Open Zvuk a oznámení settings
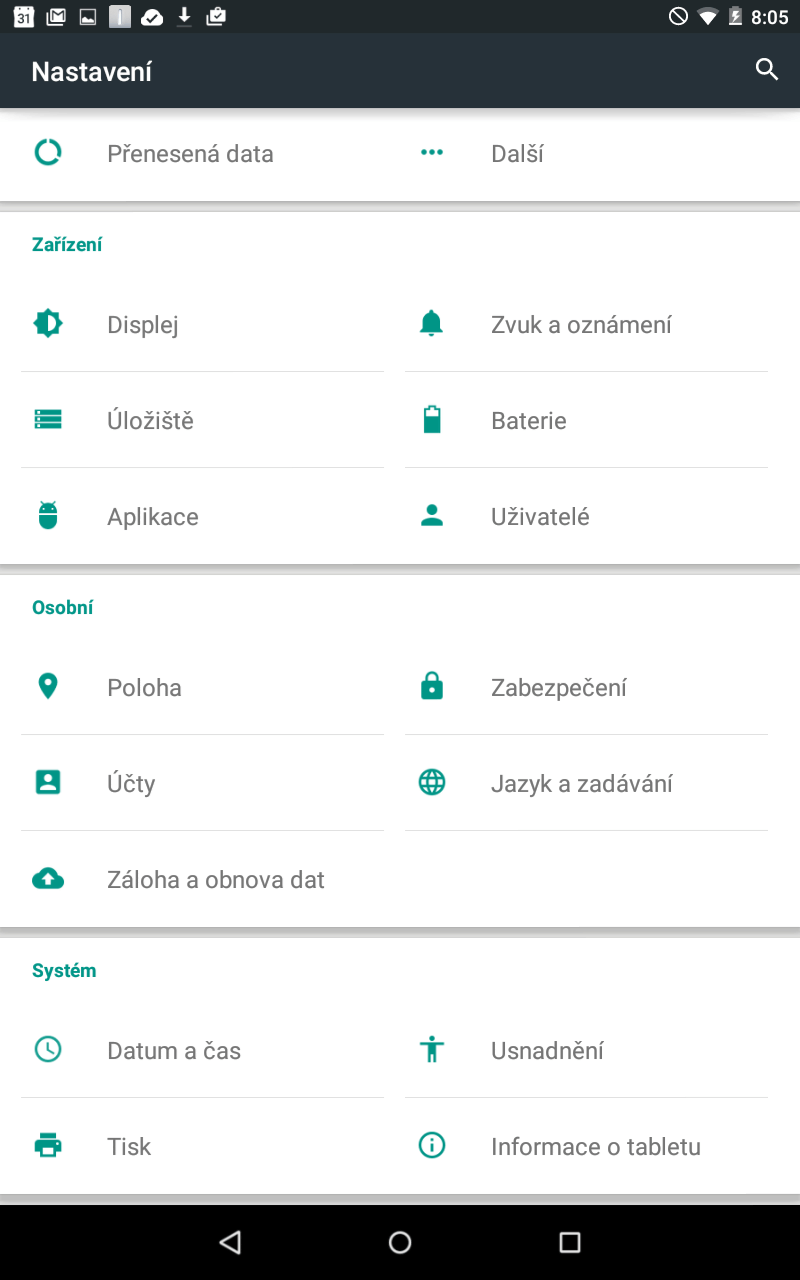Image resolution: width=800 pixels, height=1280 pixels. 581,325
